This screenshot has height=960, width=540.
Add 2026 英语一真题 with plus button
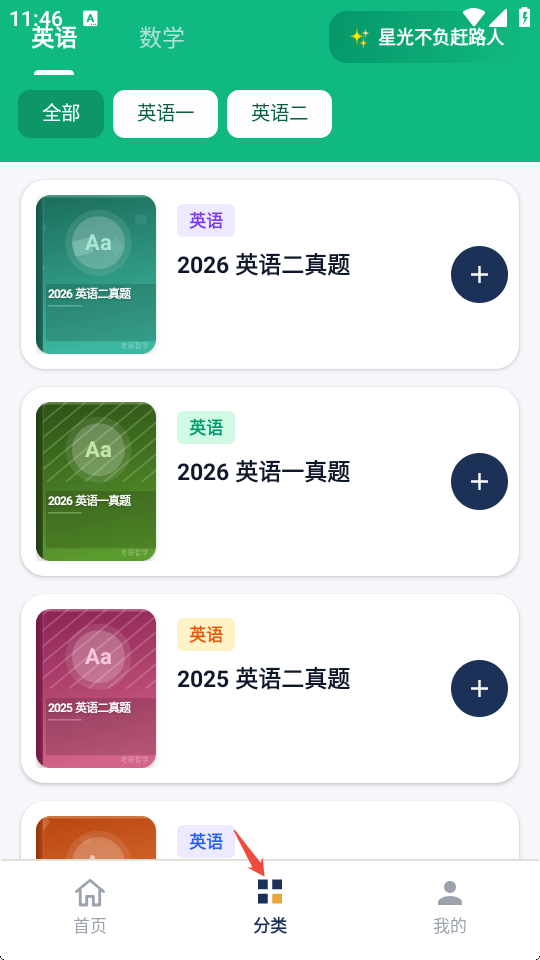[479, 481]
